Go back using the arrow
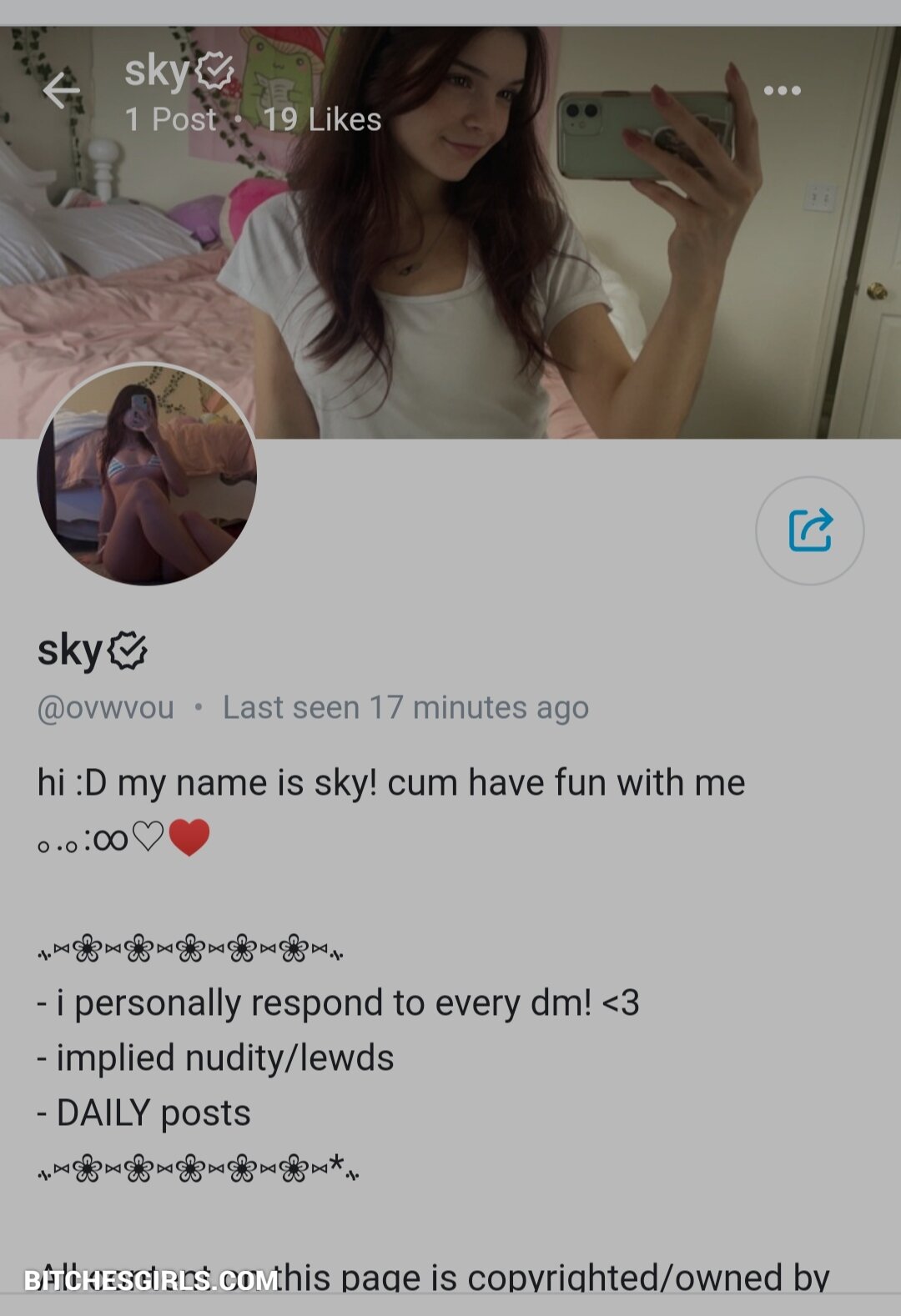 pos(61,90)
